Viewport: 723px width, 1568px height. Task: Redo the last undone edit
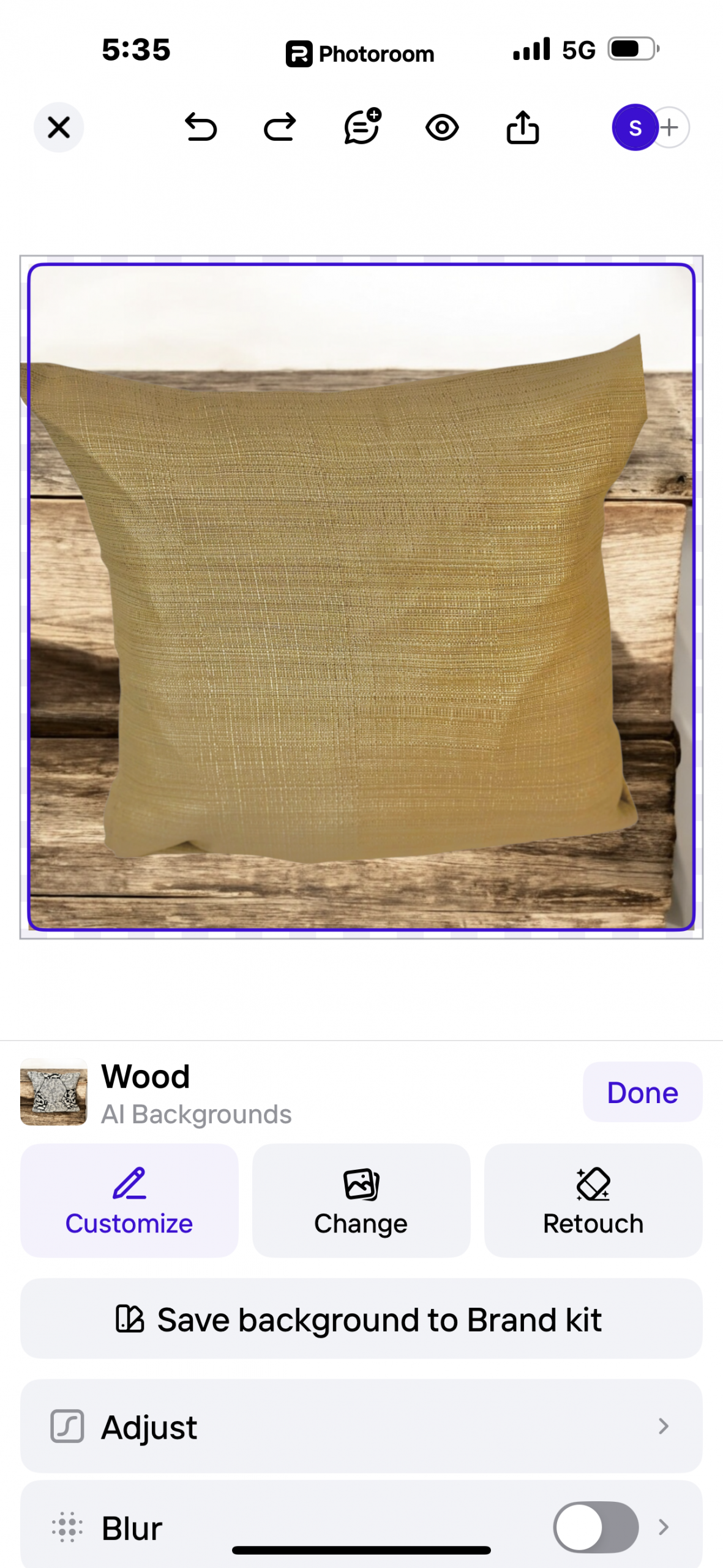[x=280, y=127]
